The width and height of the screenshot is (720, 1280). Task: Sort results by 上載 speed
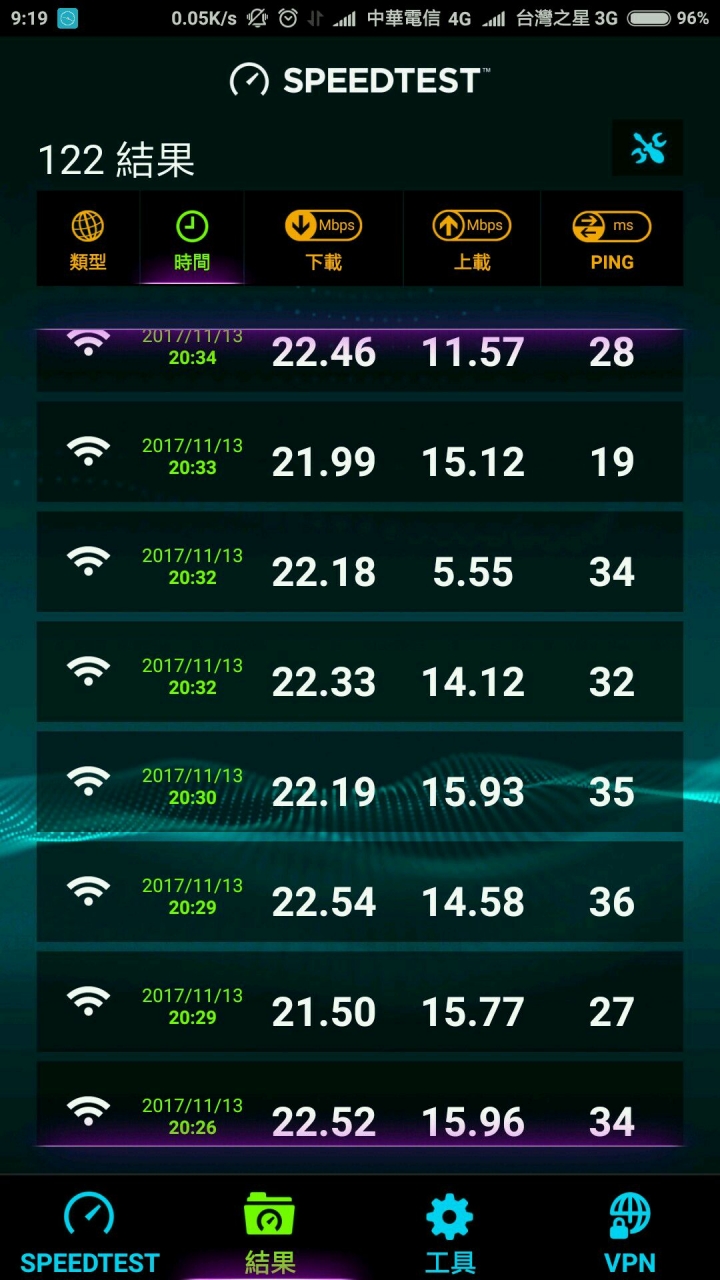471,241
